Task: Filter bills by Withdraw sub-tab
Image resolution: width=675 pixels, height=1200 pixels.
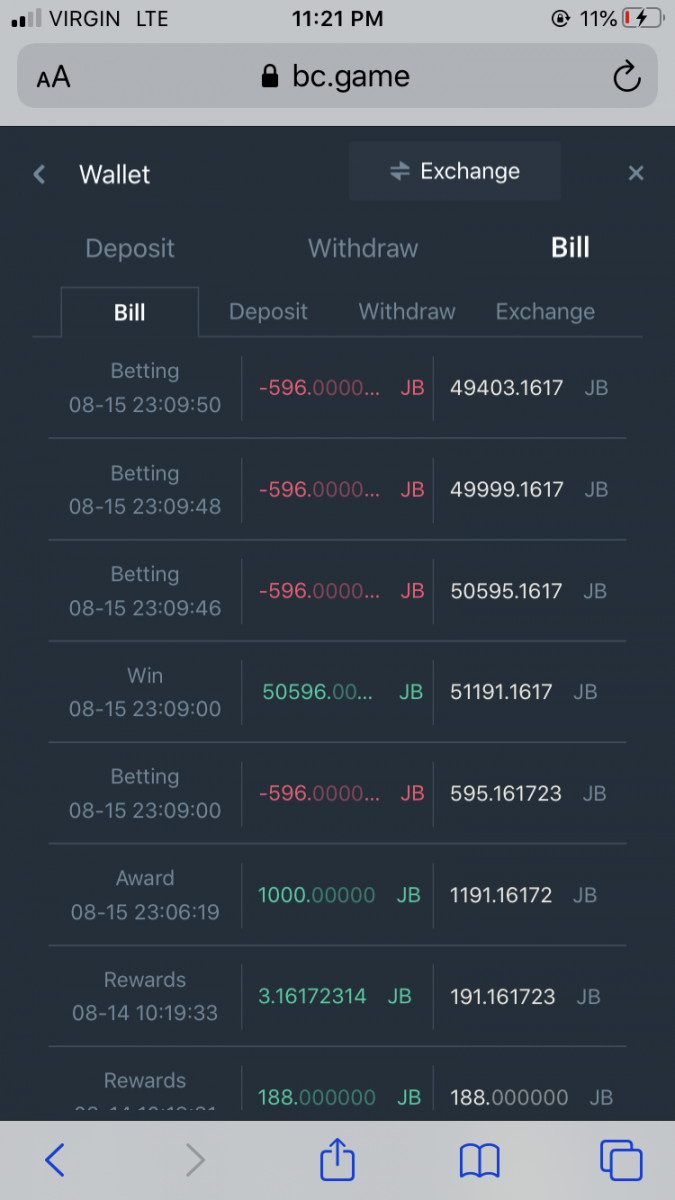Action: [407, 312]
